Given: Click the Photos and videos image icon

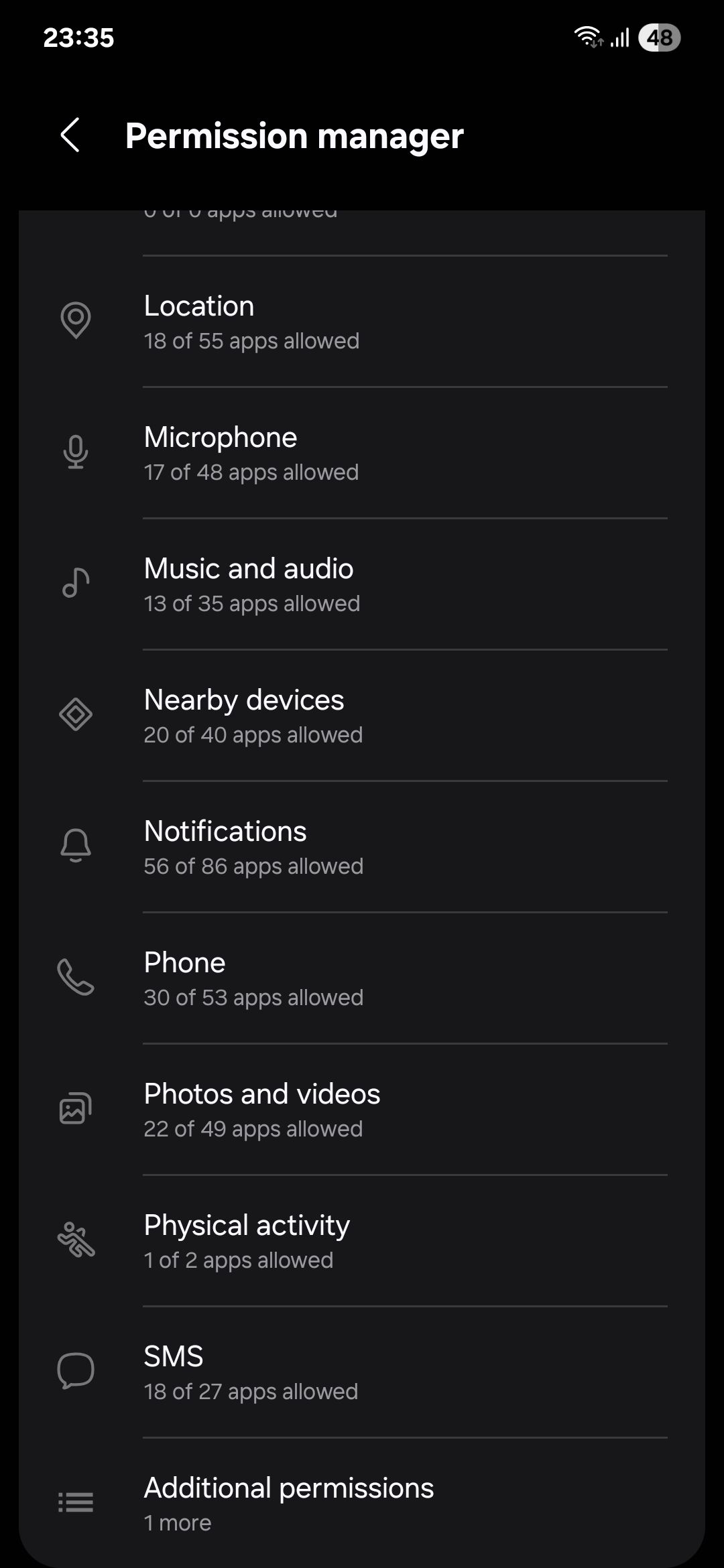Looking at the screenshot, I should [76, 1108].
